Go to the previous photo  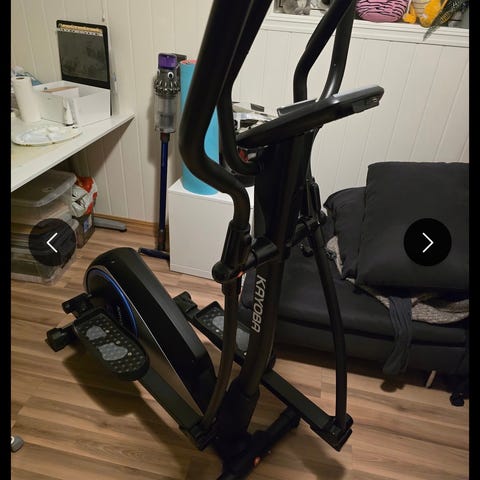[x=52, y=242]
